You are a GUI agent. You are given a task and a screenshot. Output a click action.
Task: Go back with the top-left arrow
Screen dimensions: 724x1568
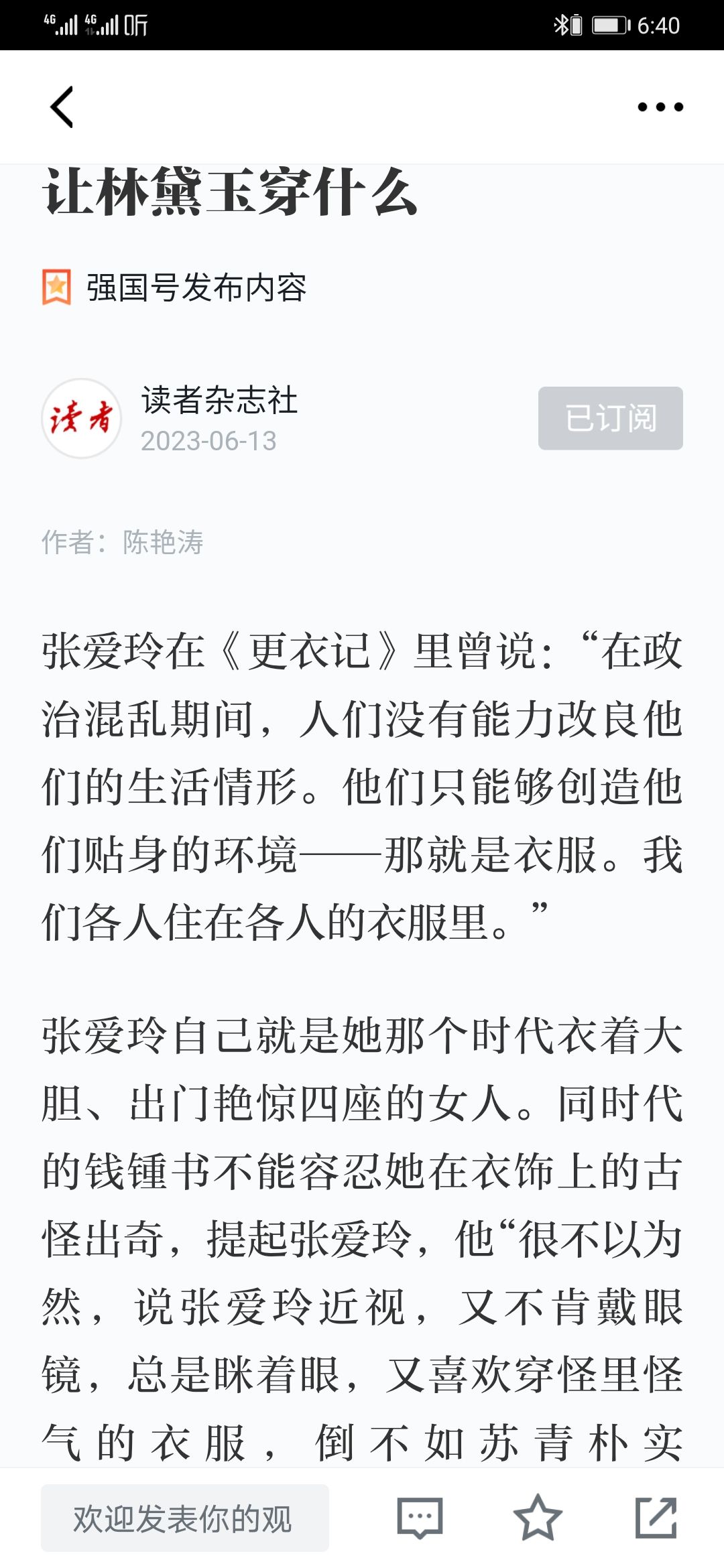[62, 107]
